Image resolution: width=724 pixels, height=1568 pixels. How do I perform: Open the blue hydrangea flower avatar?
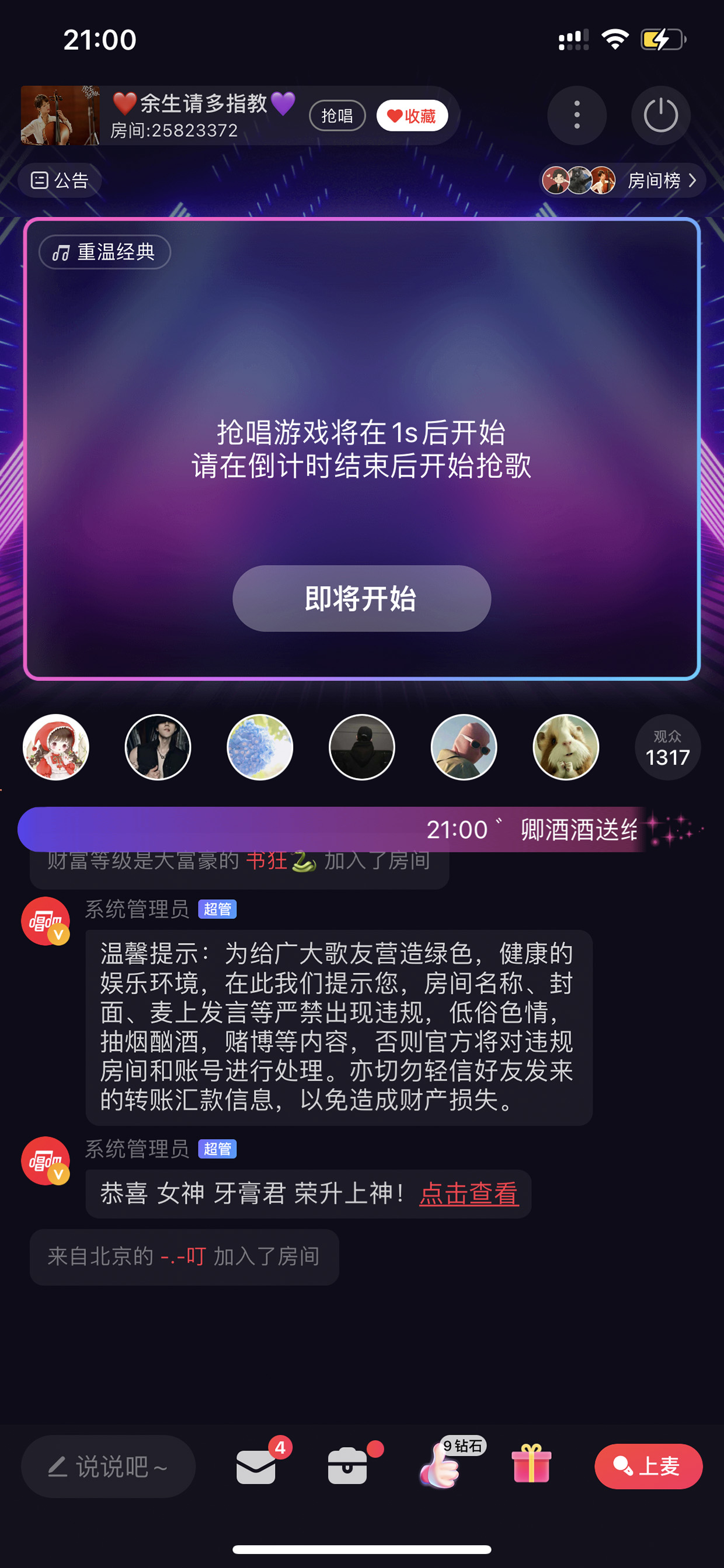[x=260, y=747]
